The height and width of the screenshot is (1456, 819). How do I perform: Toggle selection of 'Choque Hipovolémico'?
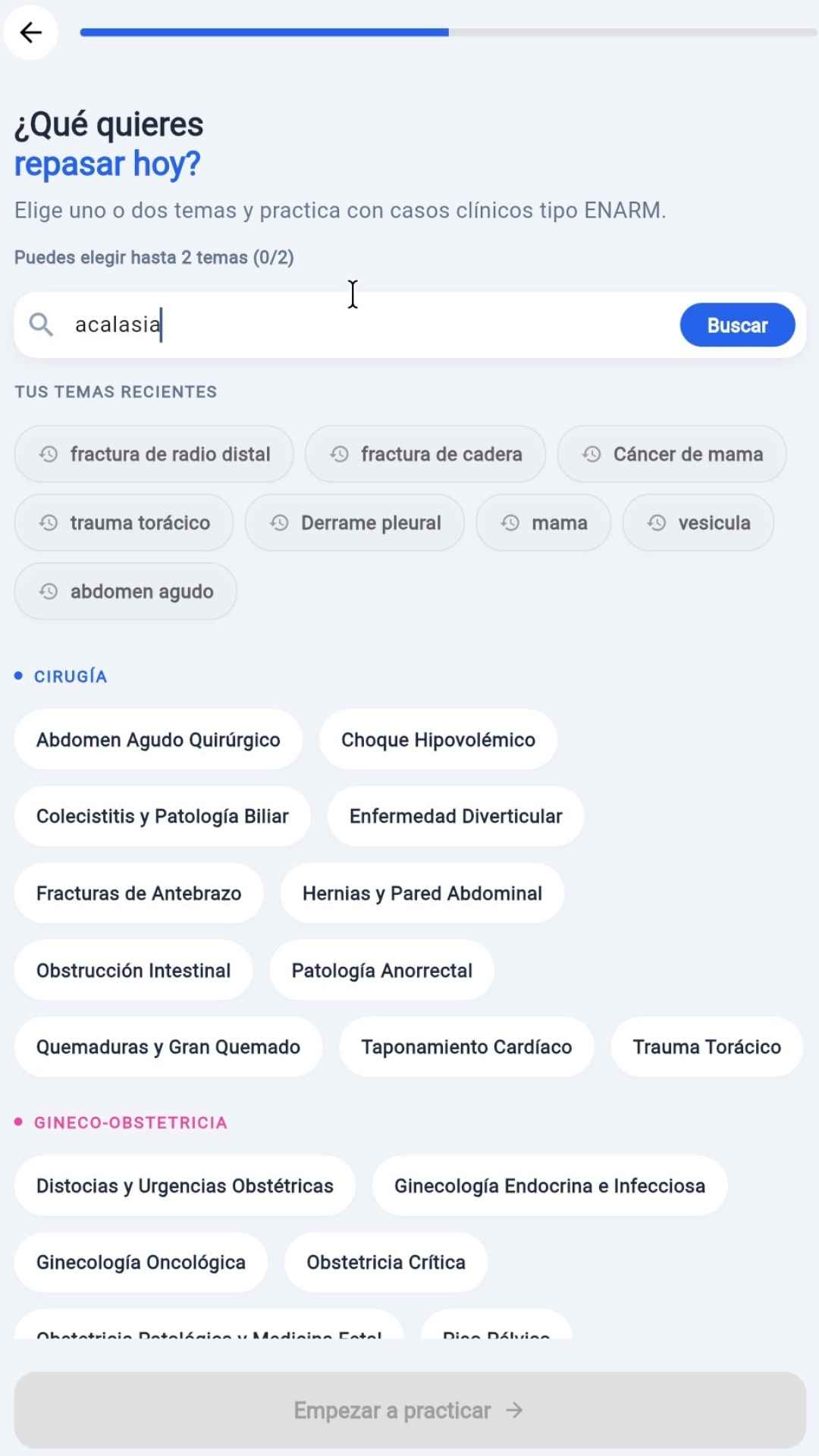coord(438,739)
